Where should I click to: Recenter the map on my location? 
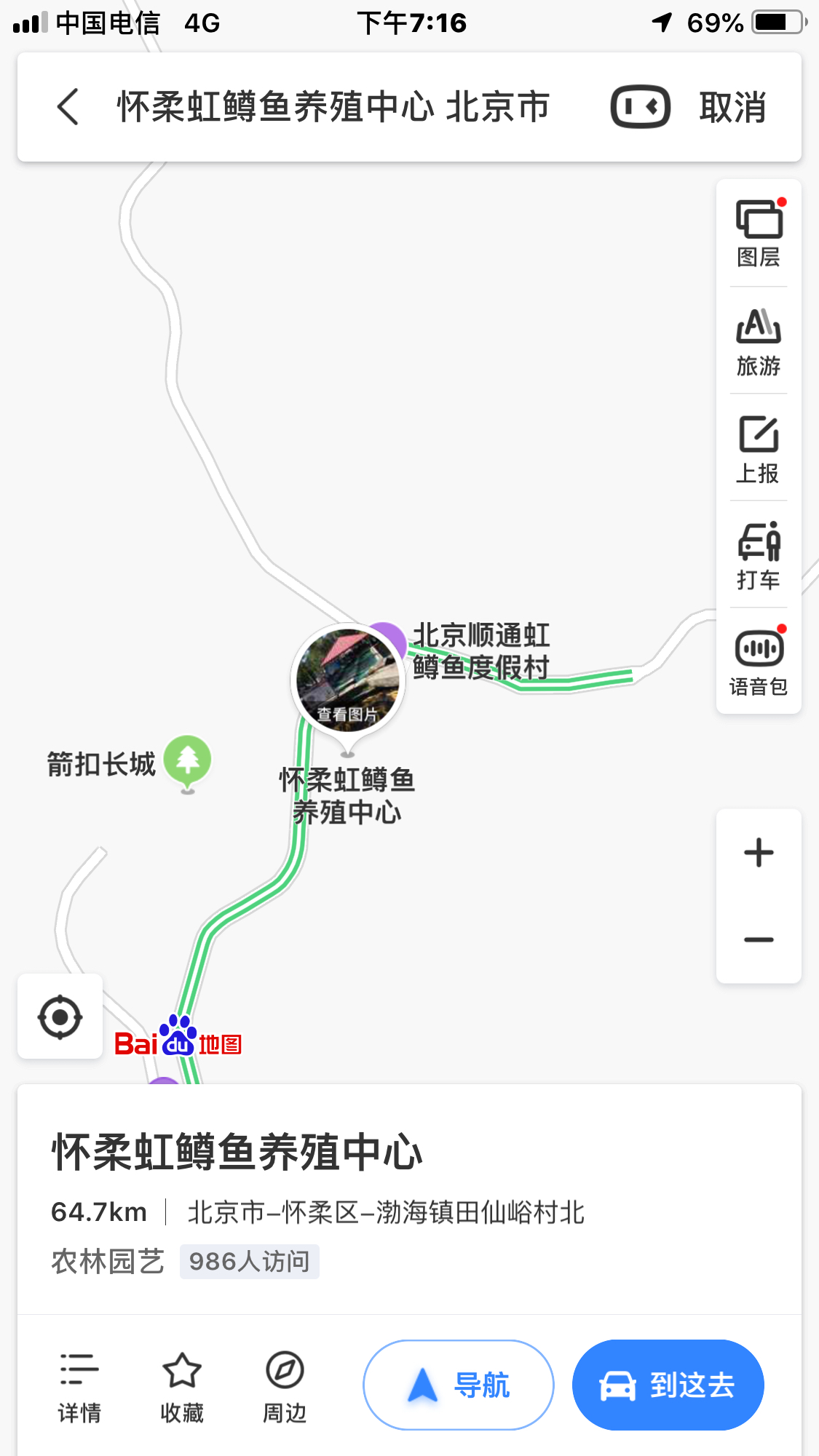(60, 1017)
